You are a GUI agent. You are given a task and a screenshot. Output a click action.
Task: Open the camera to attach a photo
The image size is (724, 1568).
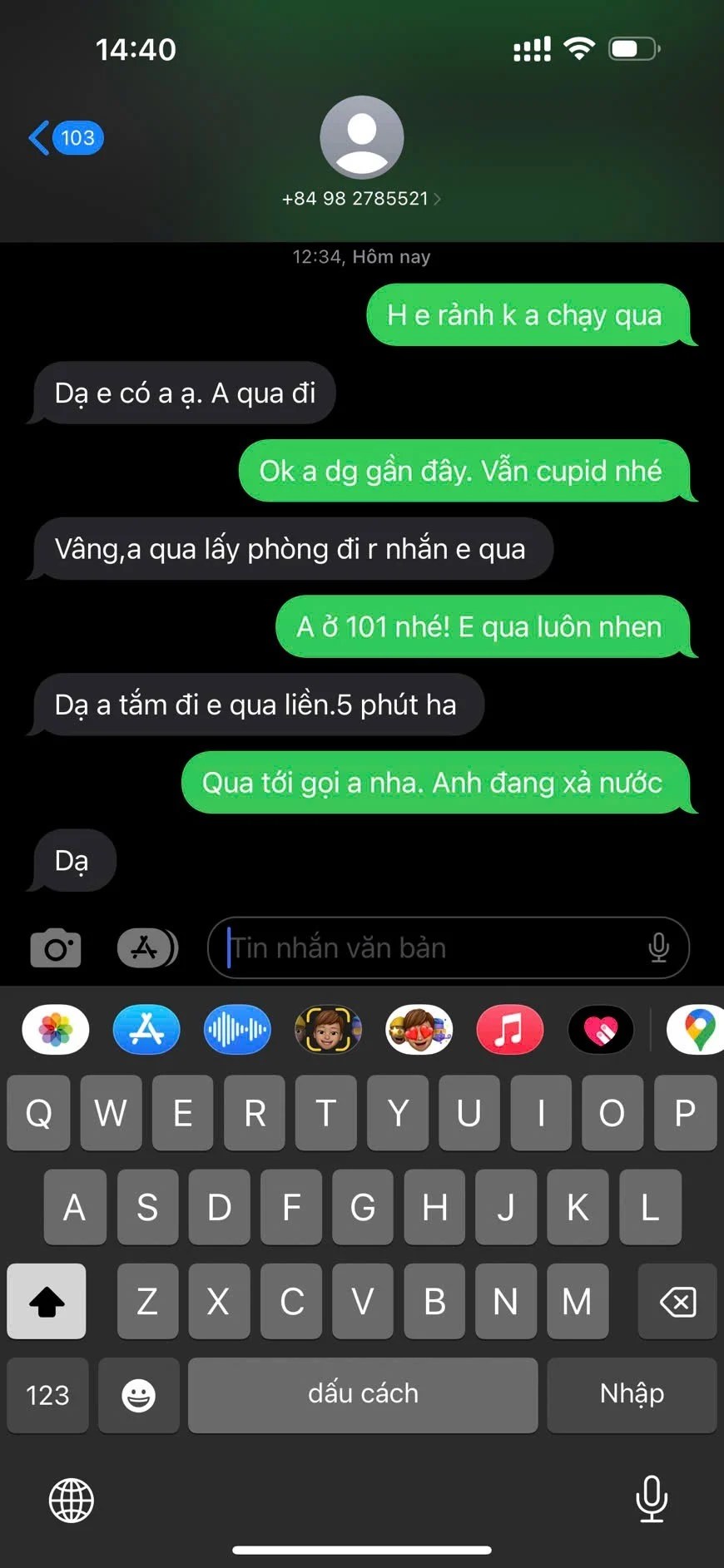(55, 947)
